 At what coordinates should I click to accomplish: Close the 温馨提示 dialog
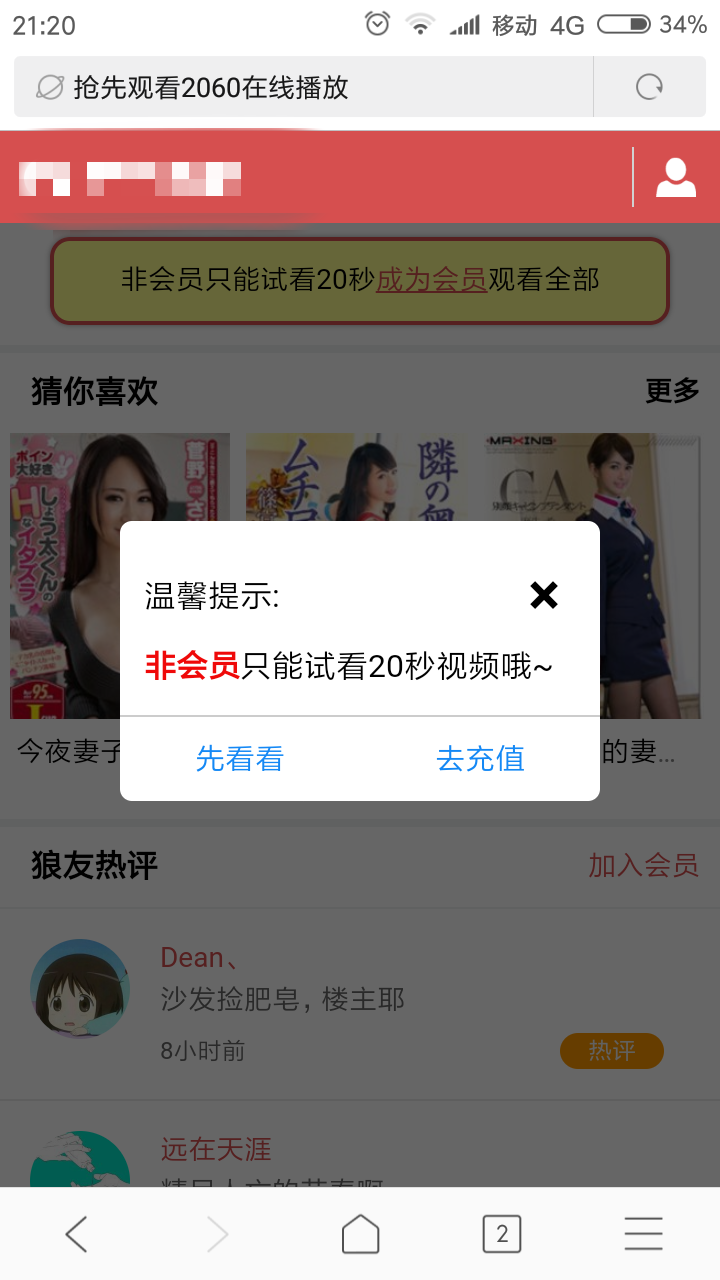coord(544,596)
